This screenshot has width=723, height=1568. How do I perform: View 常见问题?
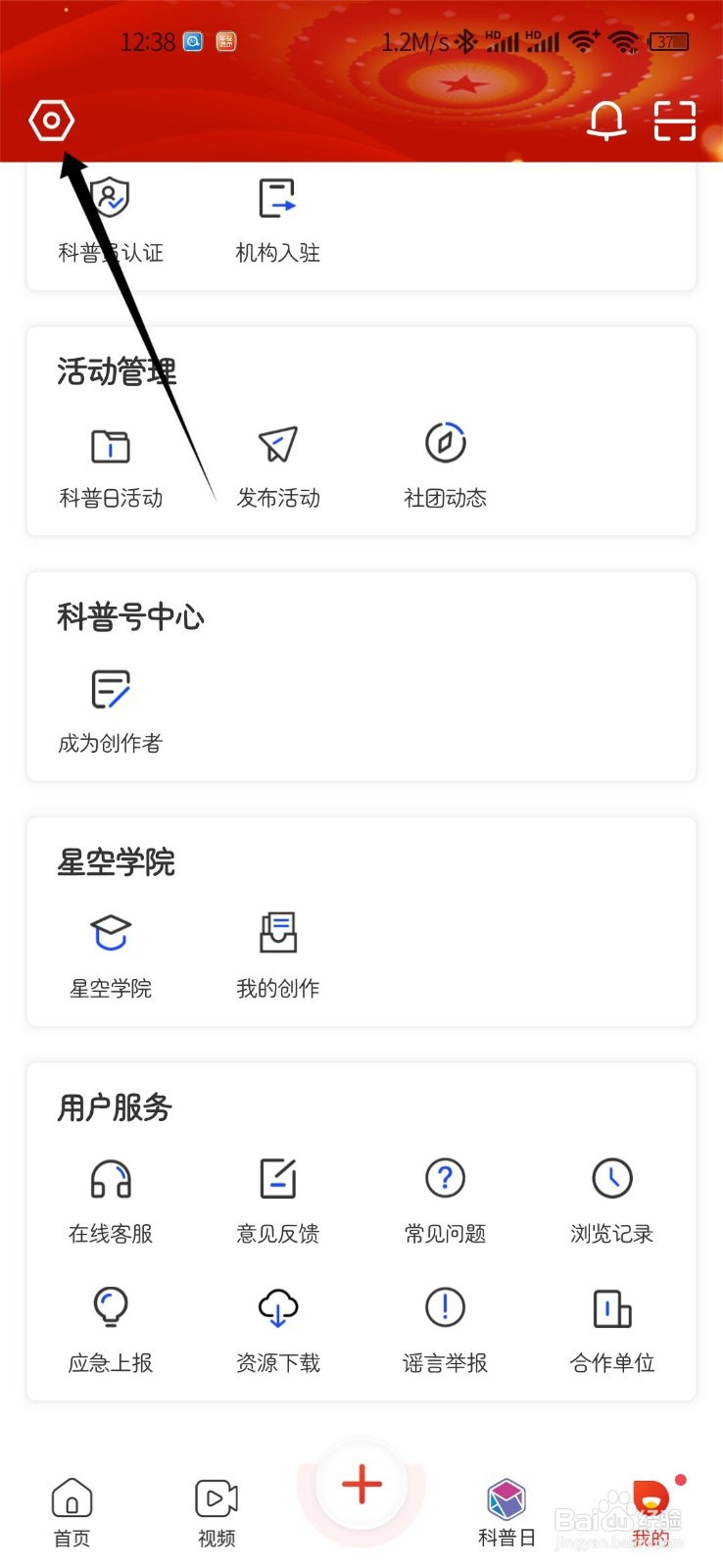coord(446,1202)
